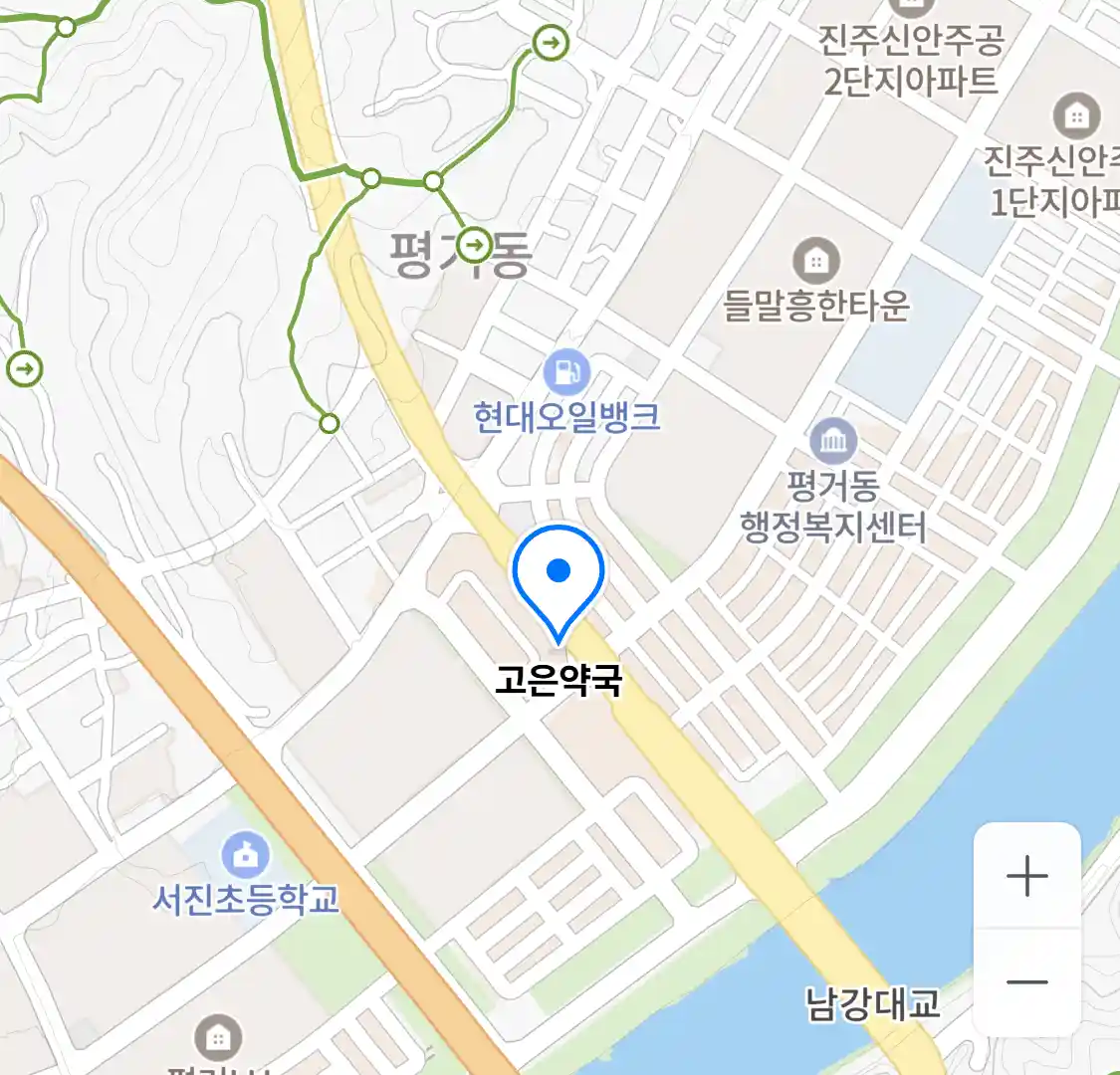Zoom out of the map
Image resolution: width=1120 pixels, height=1075 pixels.
tap(1026, 982)
